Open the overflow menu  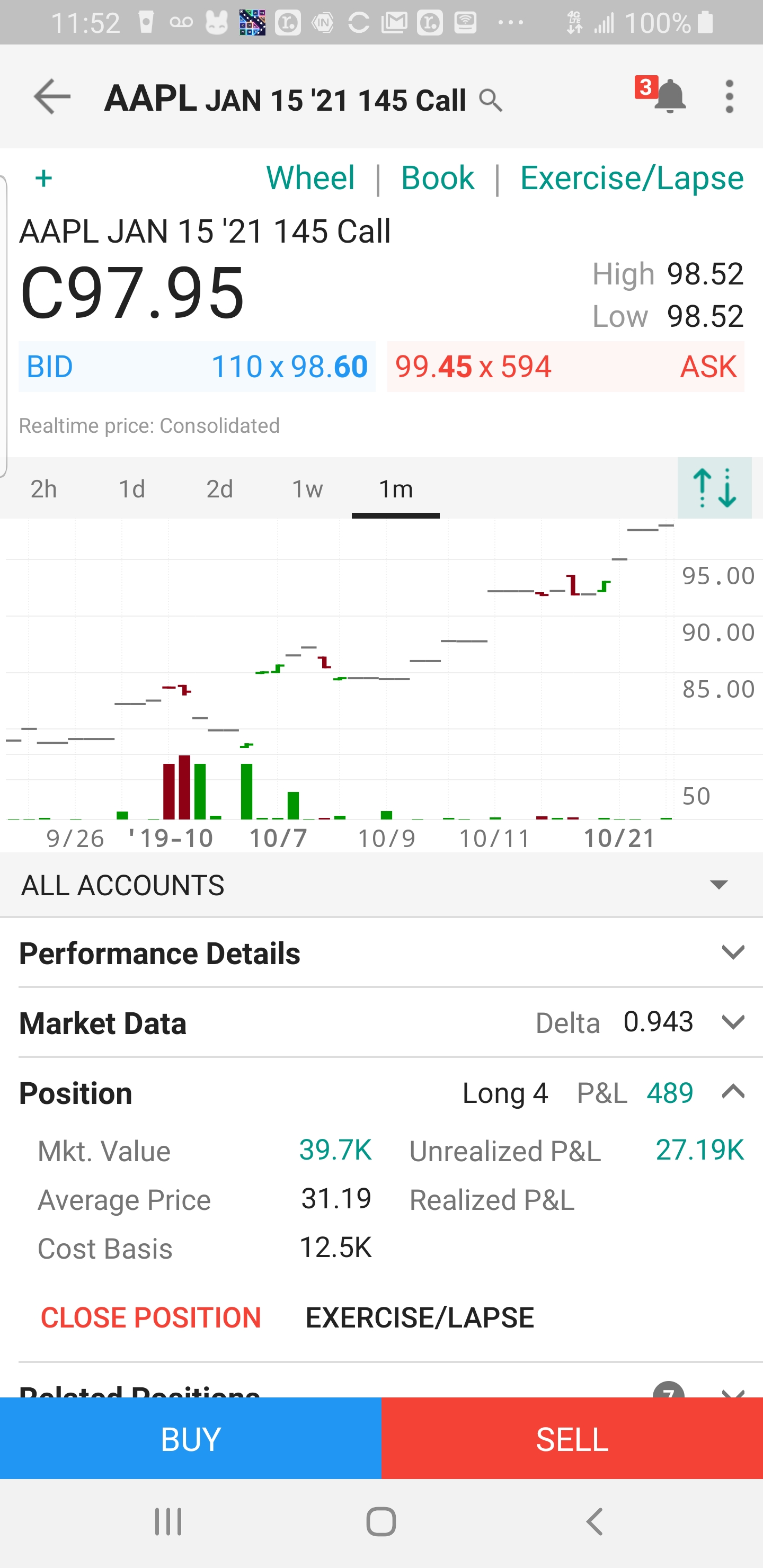(729, 96)
